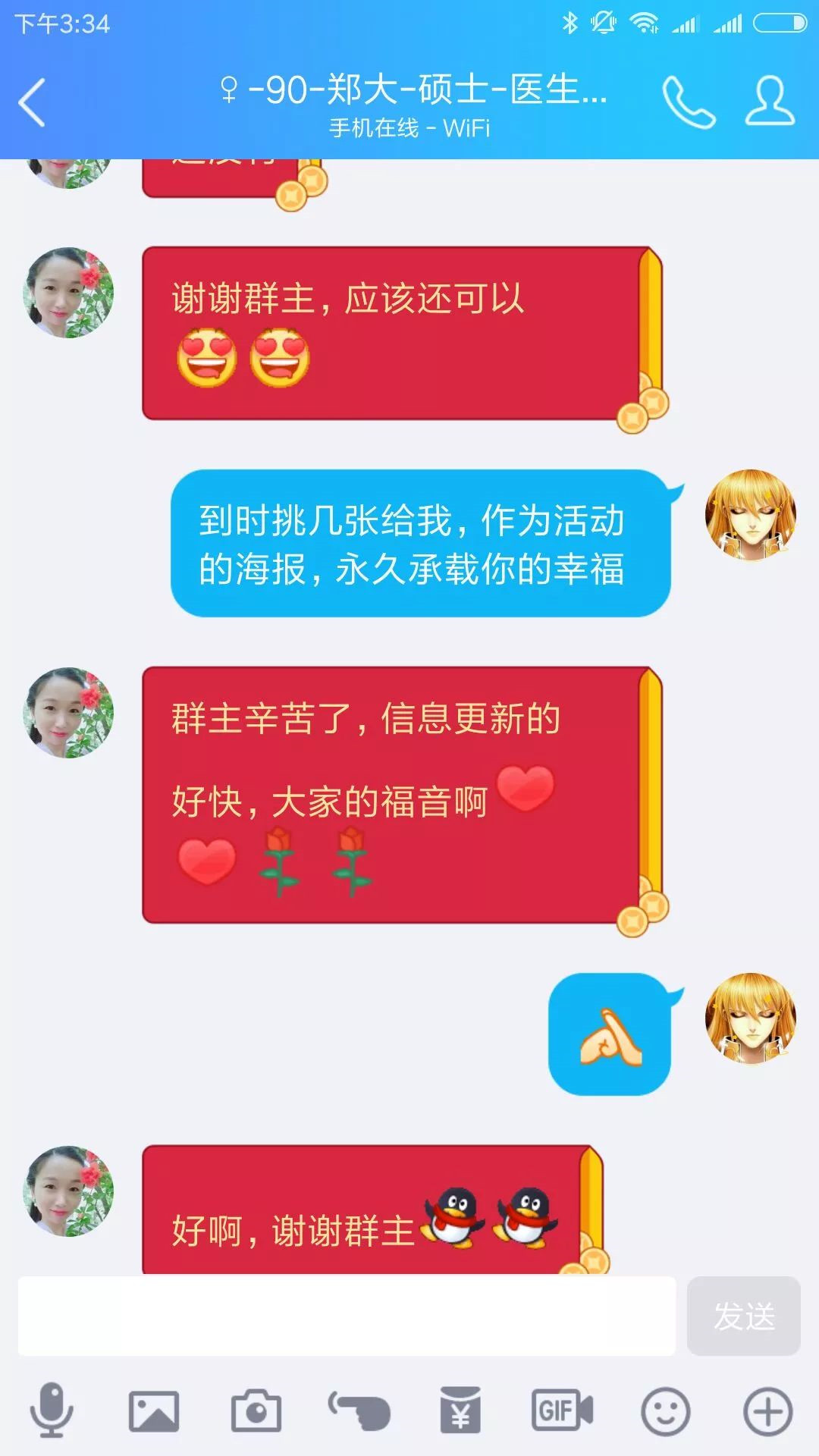
Task: Tap the sender avatar beside 谢谢群主,应该还可以
Action: (68, 293)
